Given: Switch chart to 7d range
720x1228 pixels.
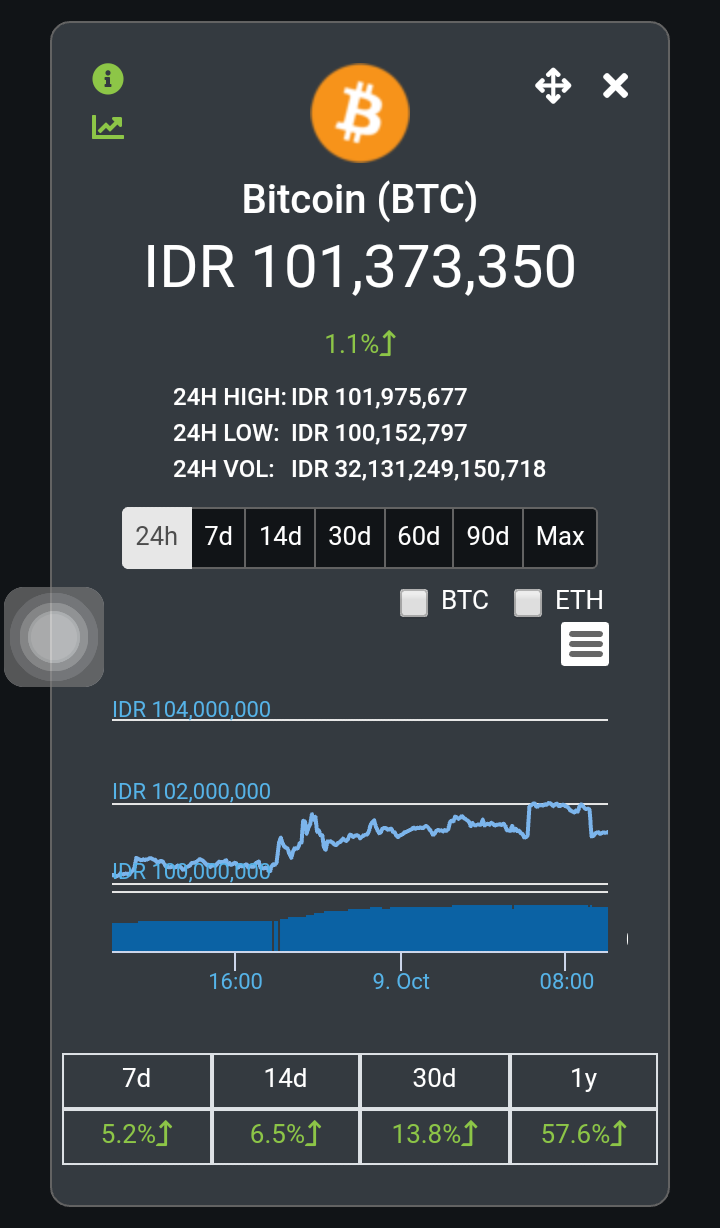Looking at the screenshot, I should coord(218,537).
